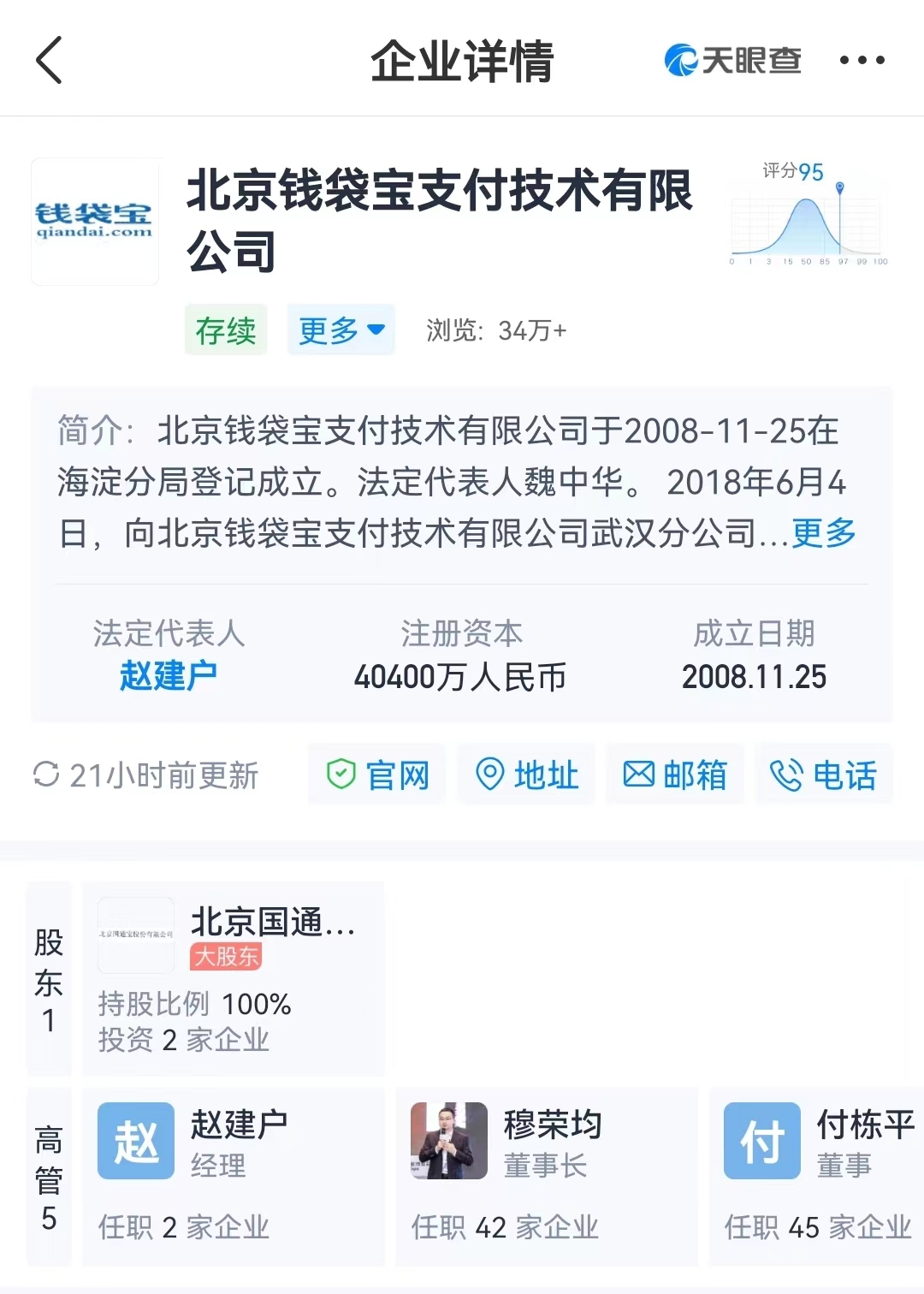This screenshot has width=924, height=1294.
Task: View the company 电话 phone number
Action: tap(823, 775)
